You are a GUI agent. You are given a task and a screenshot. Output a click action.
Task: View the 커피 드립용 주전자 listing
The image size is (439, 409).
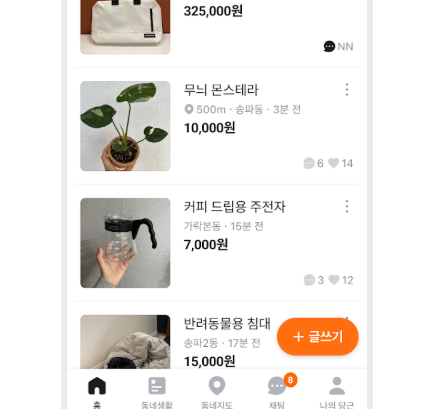(217, 243)
